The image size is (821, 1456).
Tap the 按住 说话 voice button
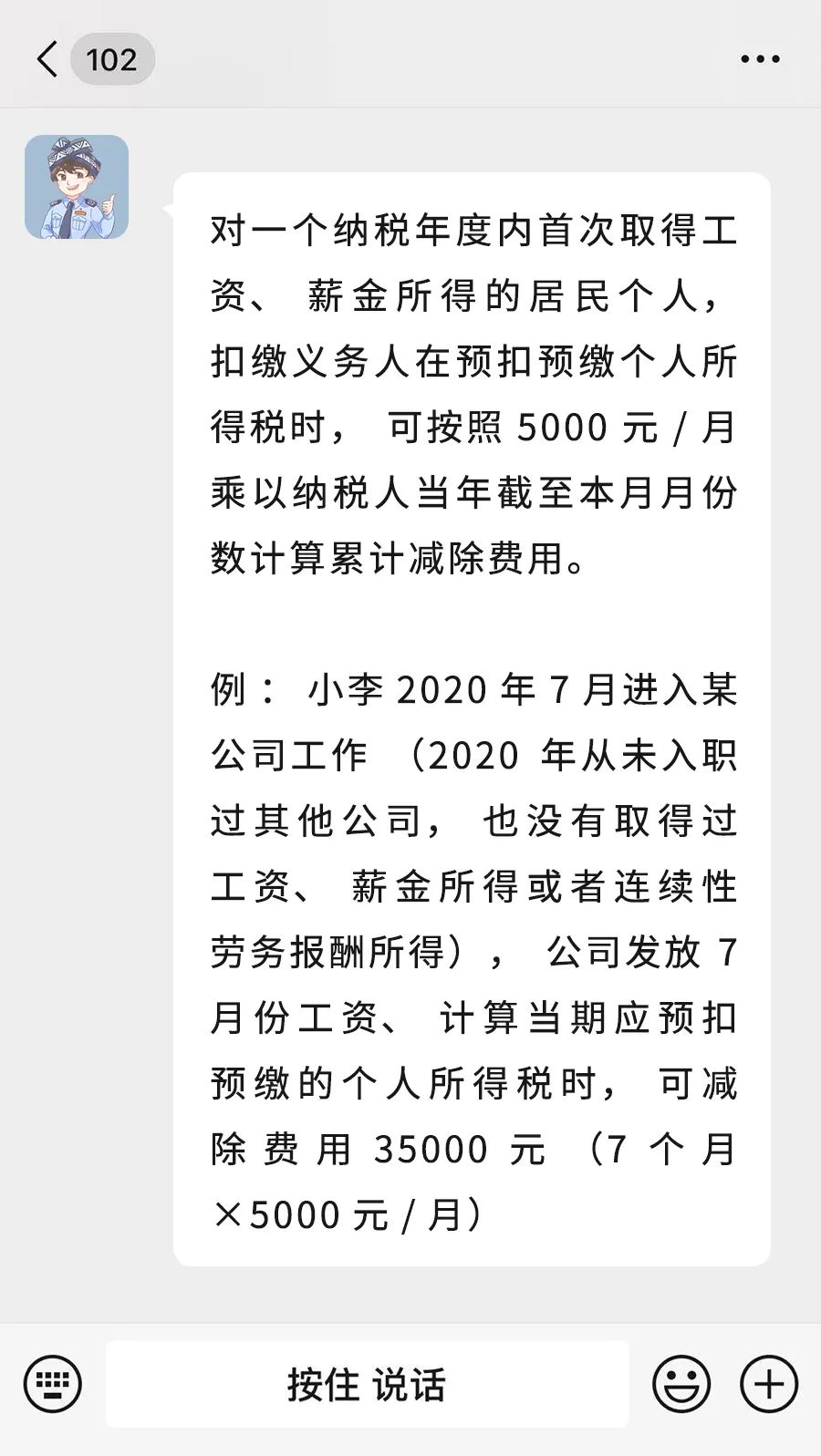coord(367,1384)
